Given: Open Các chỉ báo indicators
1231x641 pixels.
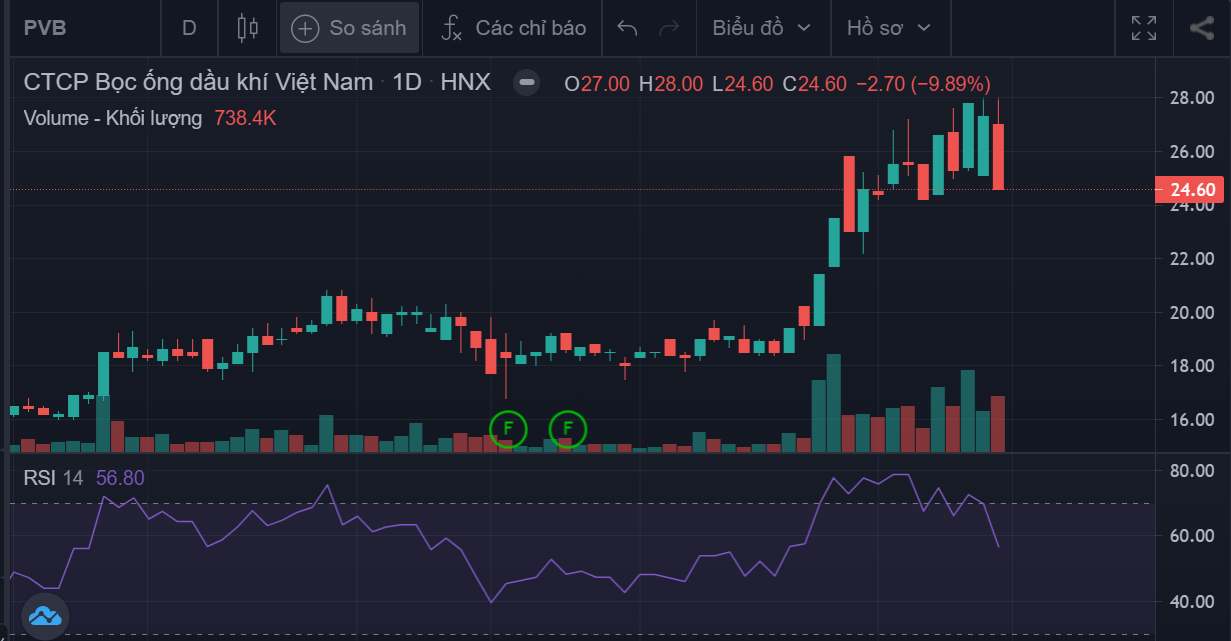Looking at the screenshot, I should (514, 28).
